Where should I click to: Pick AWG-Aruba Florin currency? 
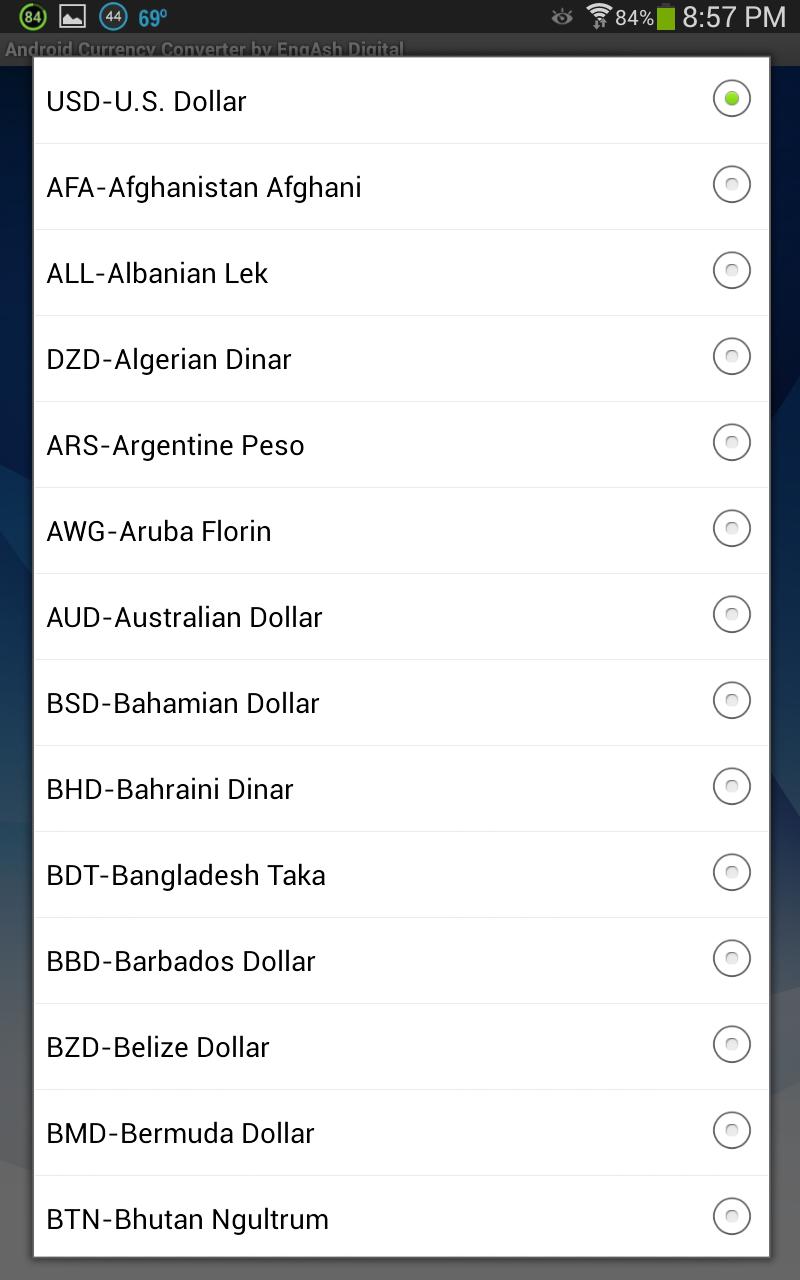pos(400,529)
